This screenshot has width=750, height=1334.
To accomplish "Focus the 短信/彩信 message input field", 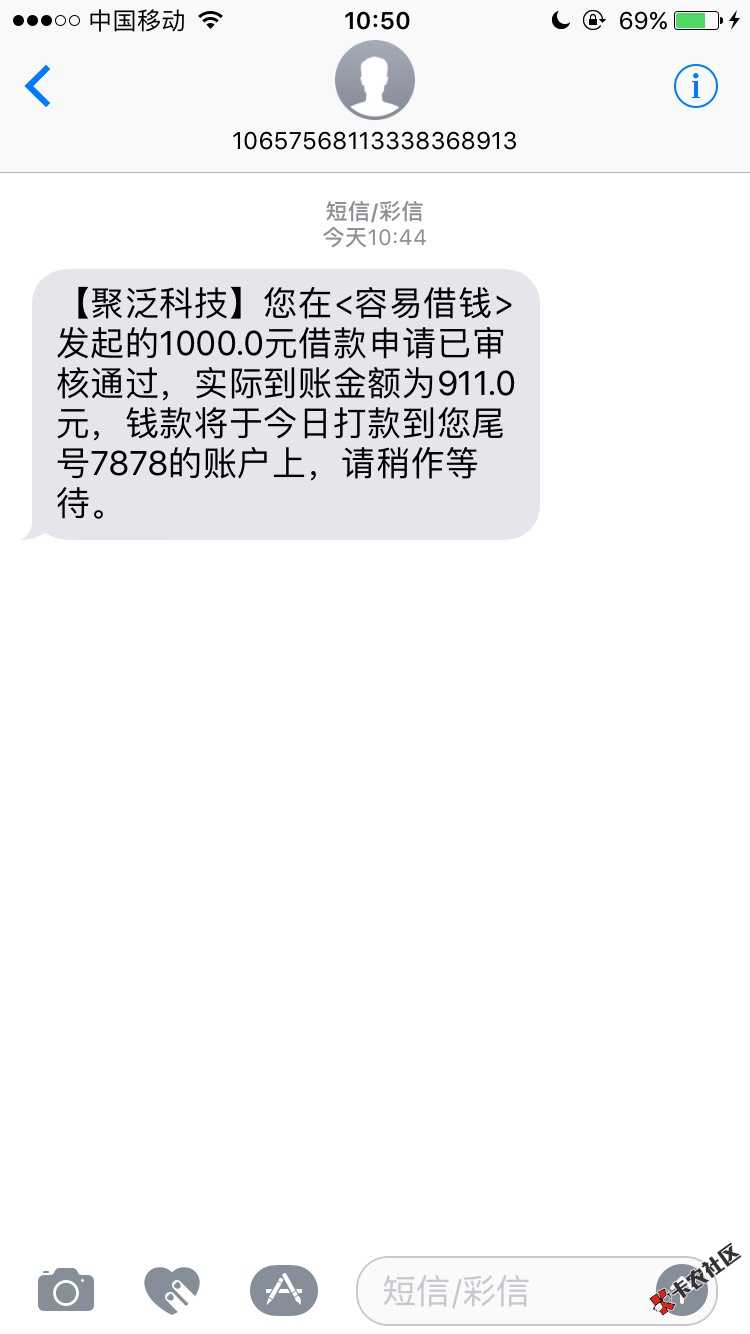I will (x=500, y=1291).
